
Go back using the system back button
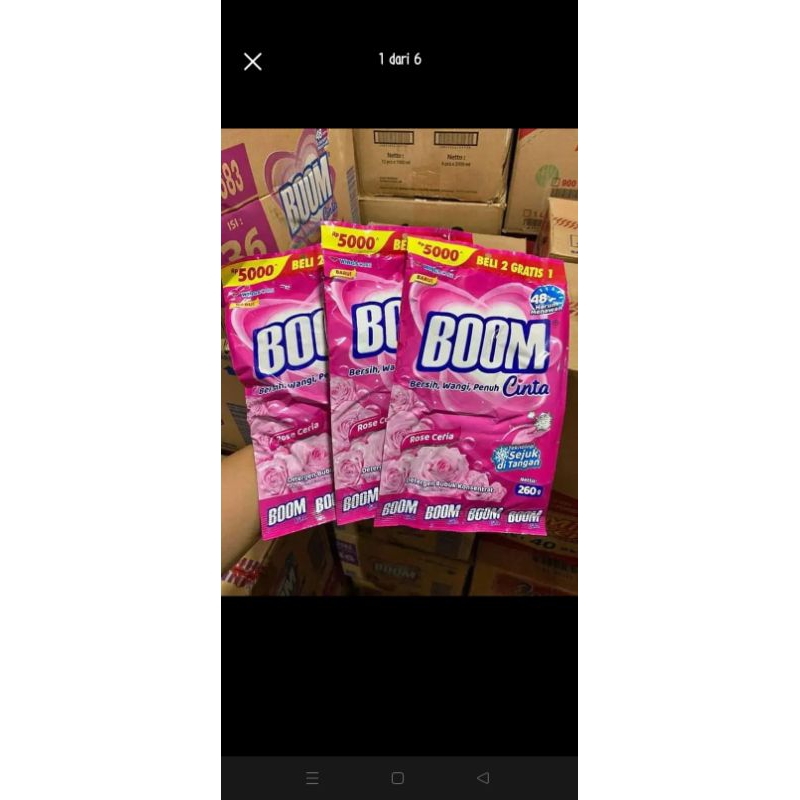point(483,778)
